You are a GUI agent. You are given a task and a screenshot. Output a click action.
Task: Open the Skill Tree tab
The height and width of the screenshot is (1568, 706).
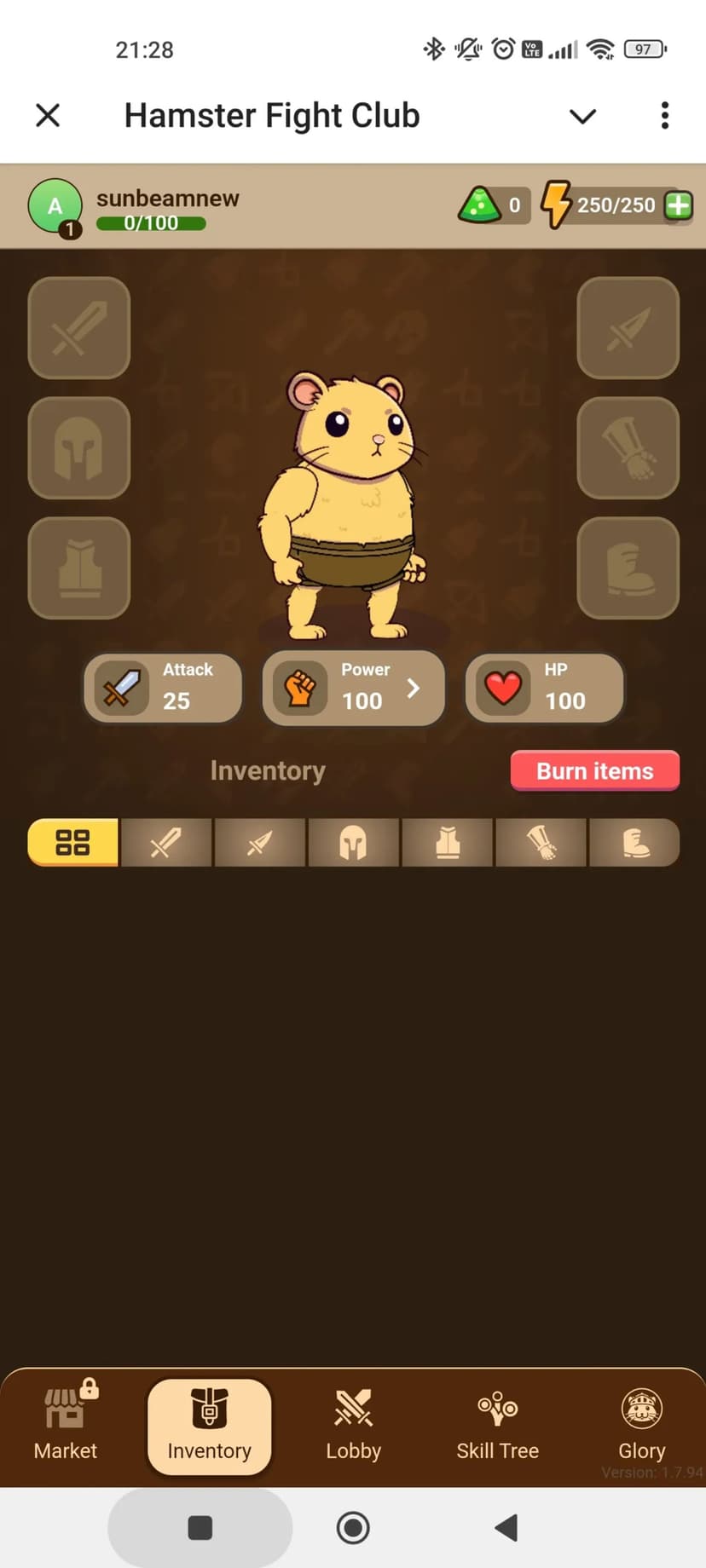pos(497,1426)
